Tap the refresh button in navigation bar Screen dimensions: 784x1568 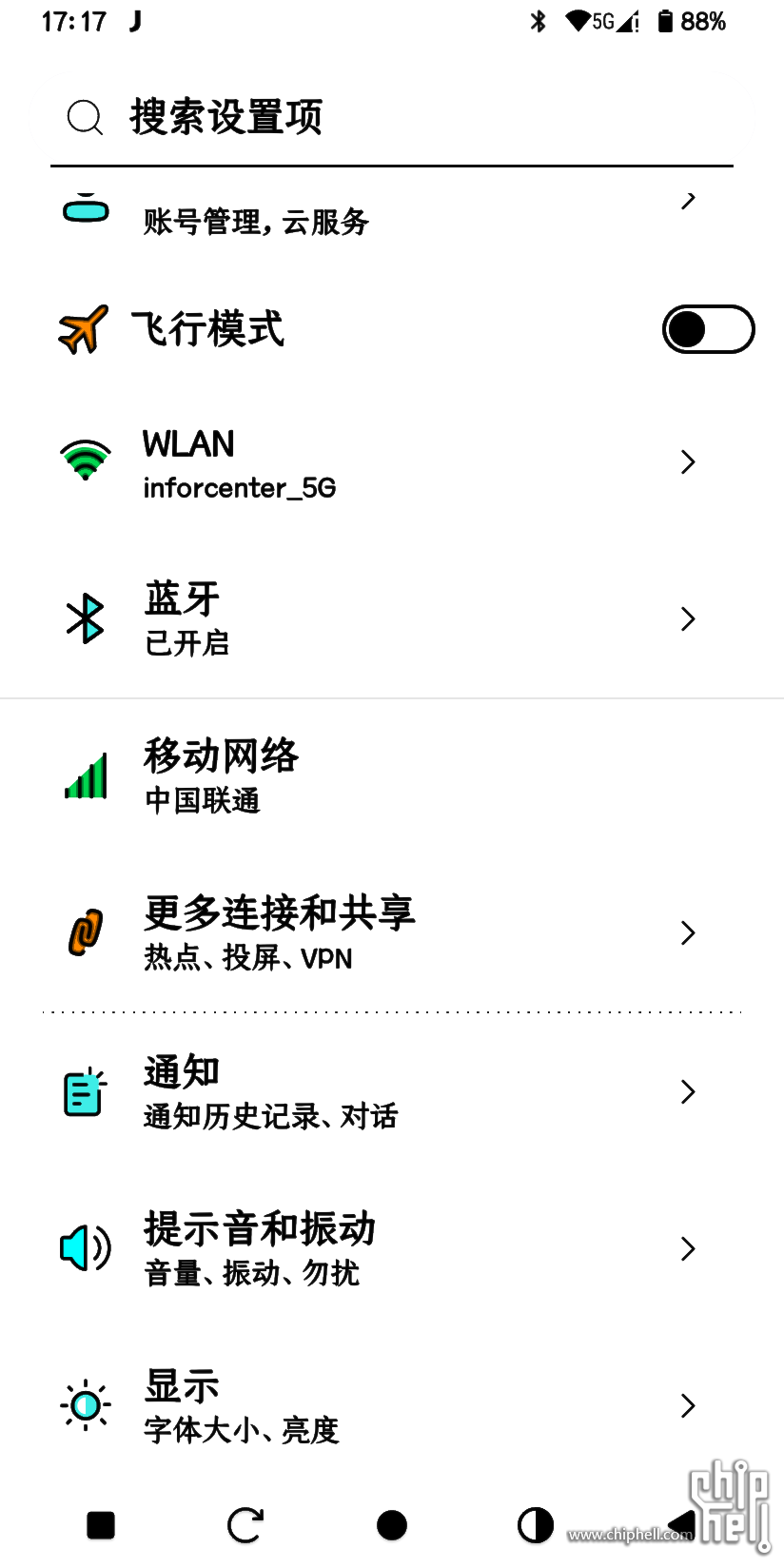coord(245,1525)
